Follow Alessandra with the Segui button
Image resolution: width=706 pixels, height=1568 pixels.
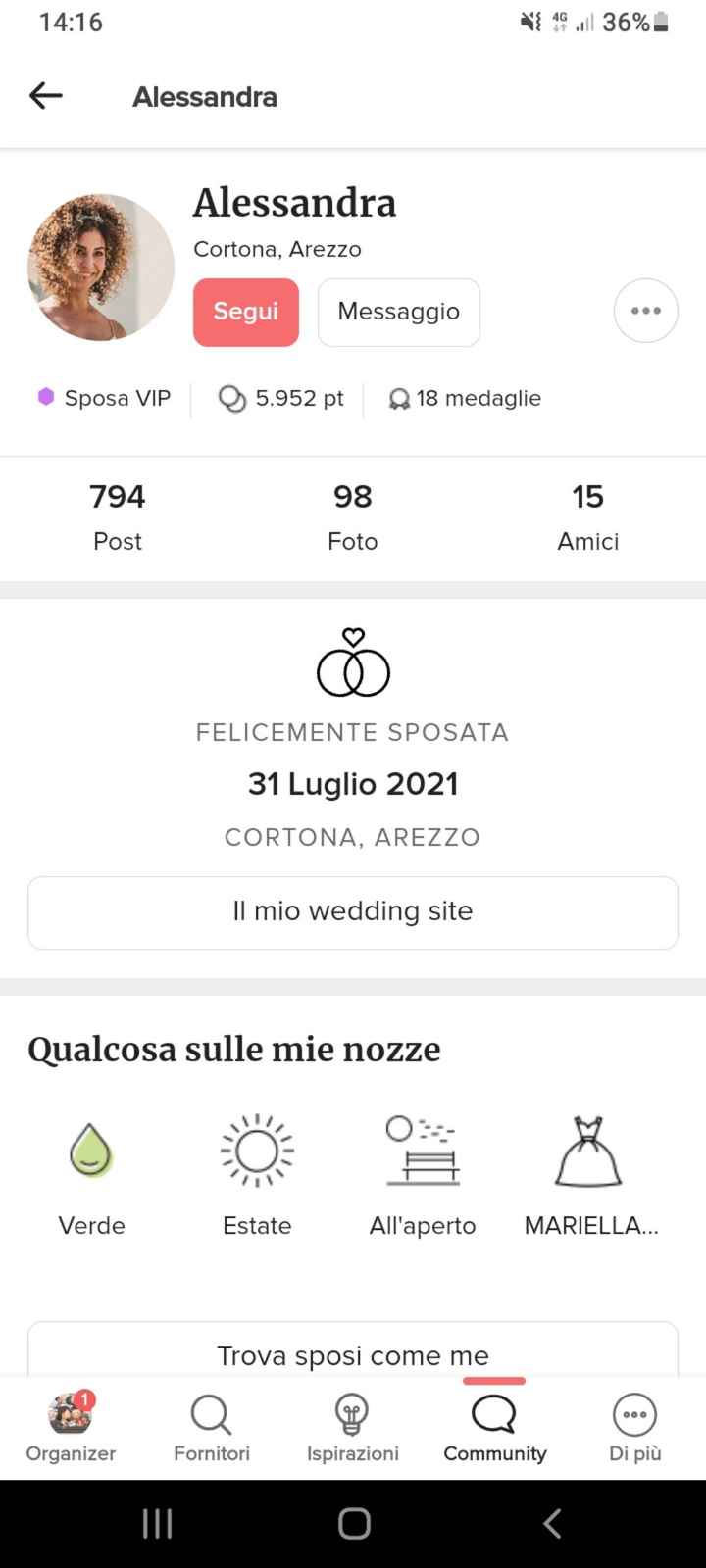point(246,312)
